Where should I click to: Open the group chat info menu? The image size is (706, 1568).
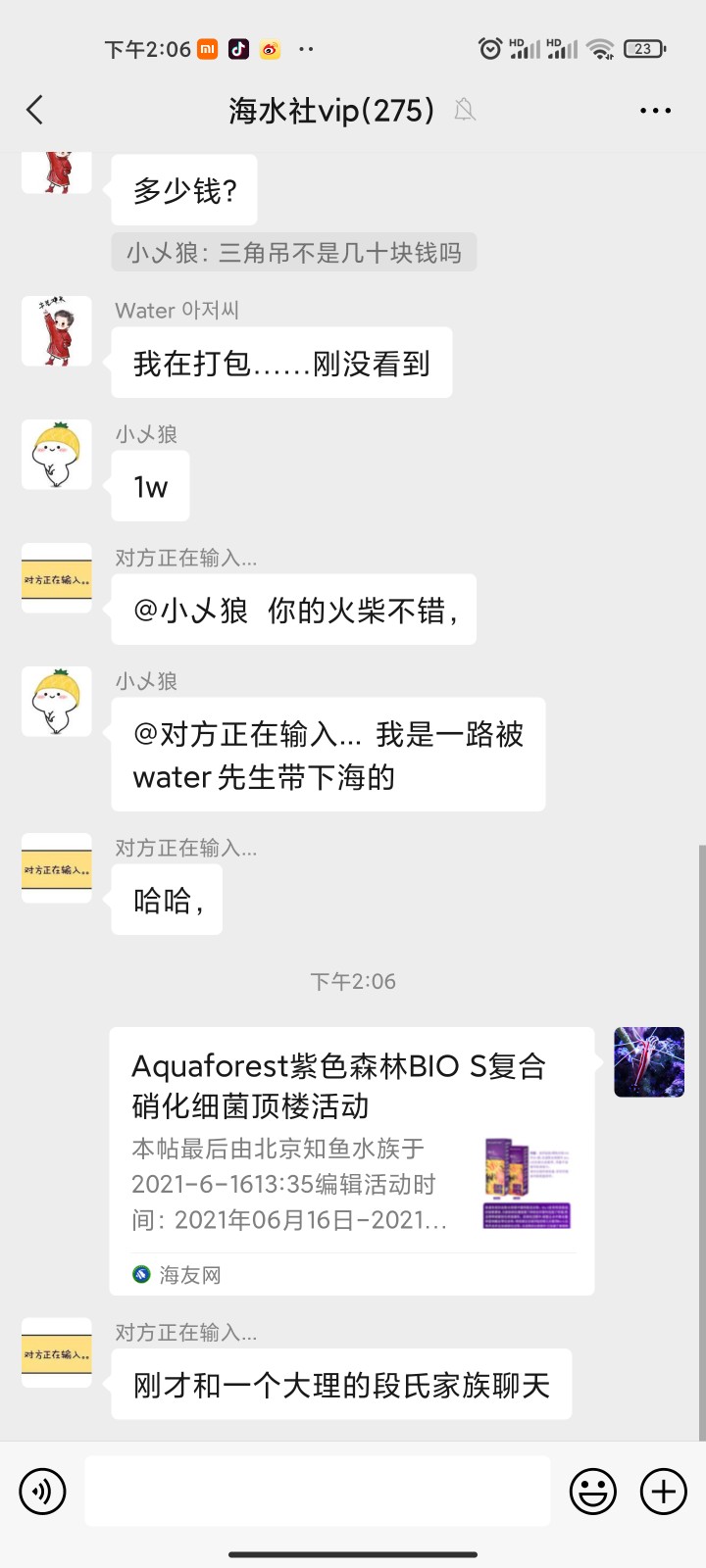[x=655, y=111]
